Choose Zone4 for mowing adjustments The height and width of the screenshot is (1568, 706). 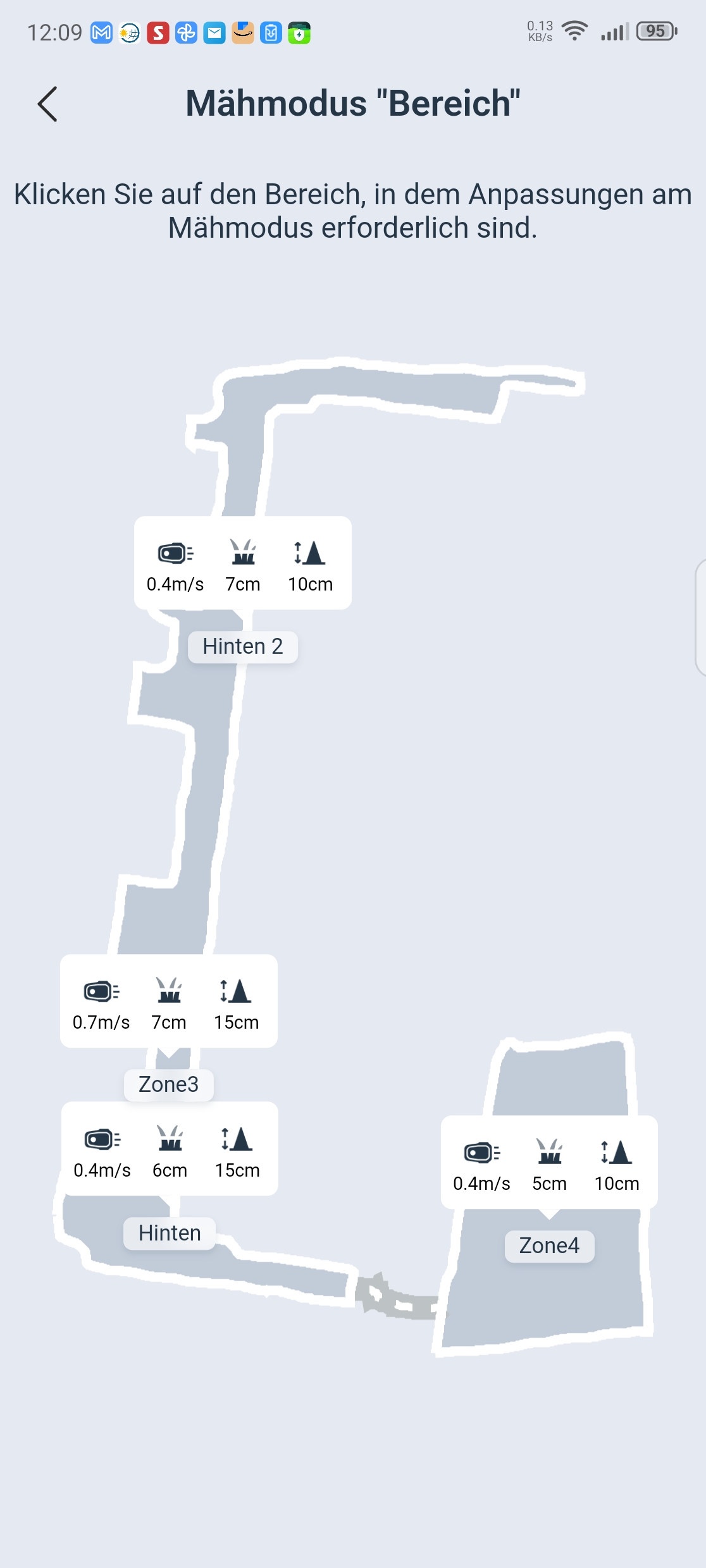(549, 1246)
